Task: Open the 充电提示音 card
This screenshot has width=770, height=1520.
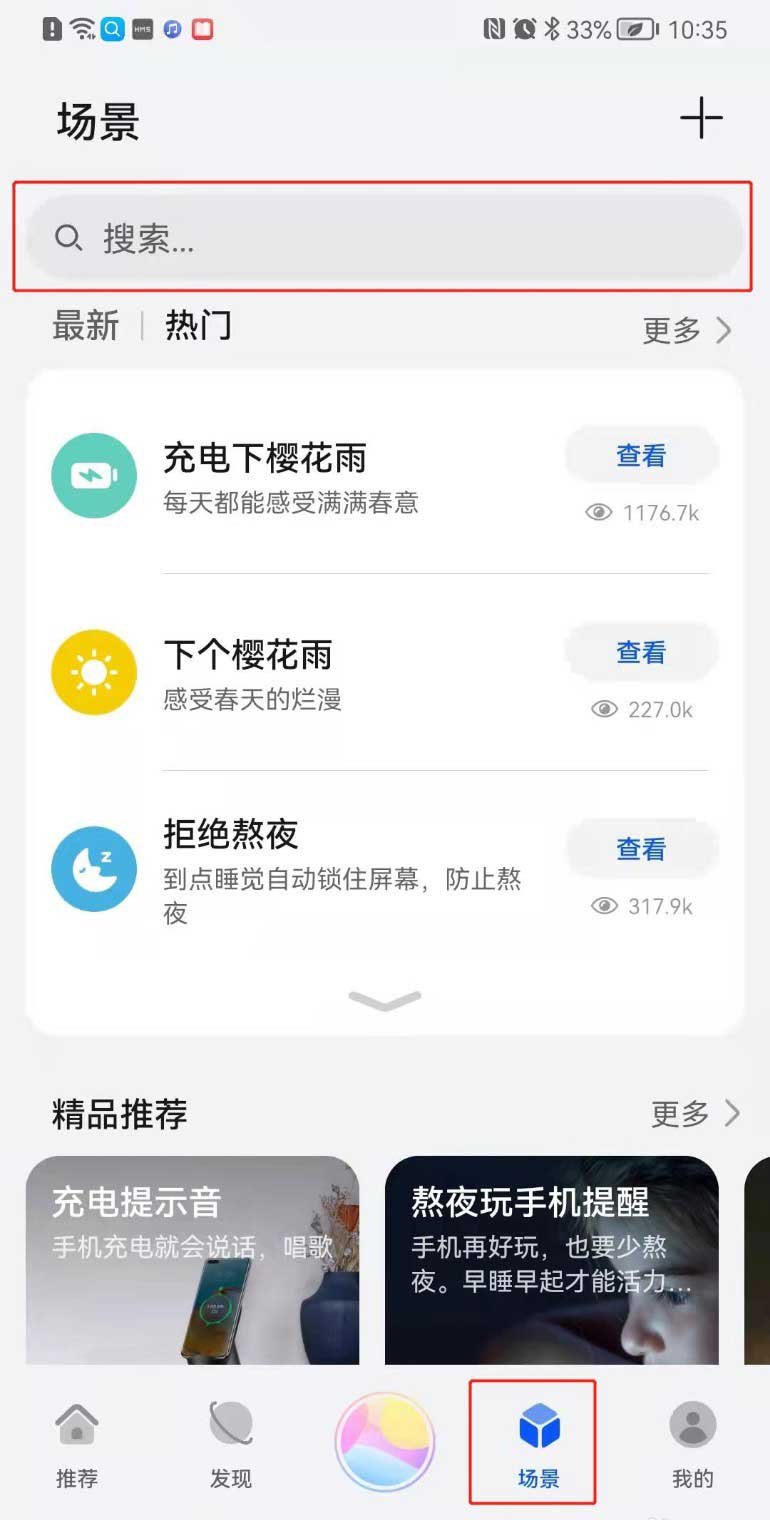Action: (x=192, y=1260)
